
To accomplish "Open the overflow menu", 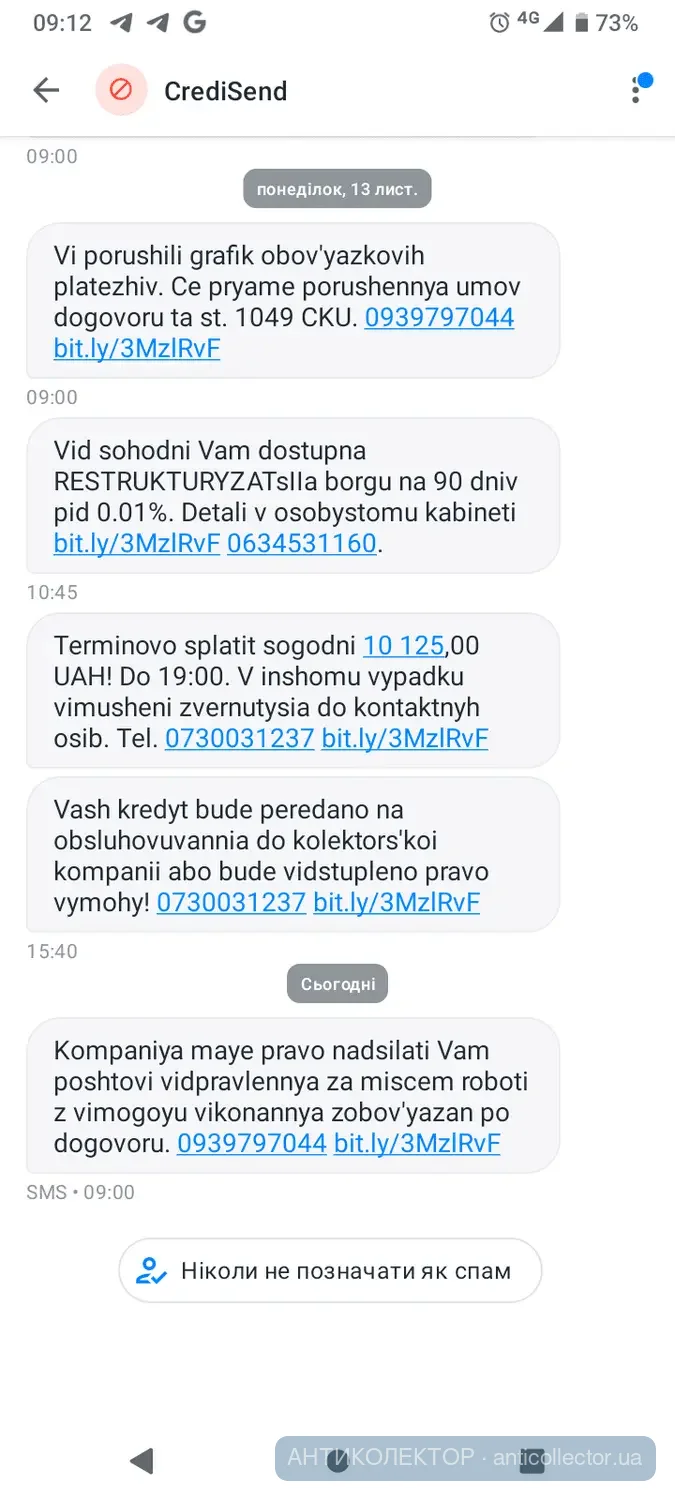I will [636, 91].
